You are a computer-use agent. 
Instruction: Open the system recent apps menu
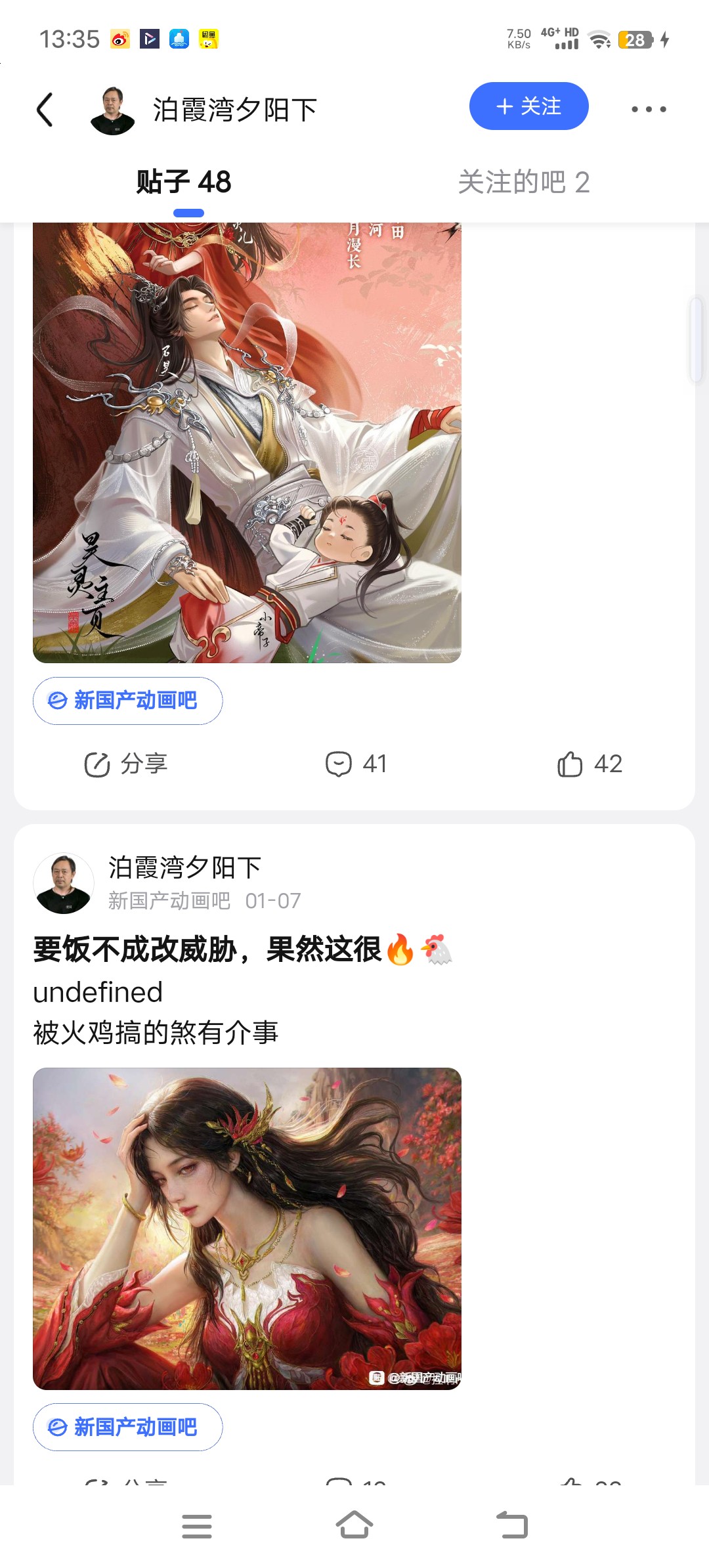coord(197,1526)
